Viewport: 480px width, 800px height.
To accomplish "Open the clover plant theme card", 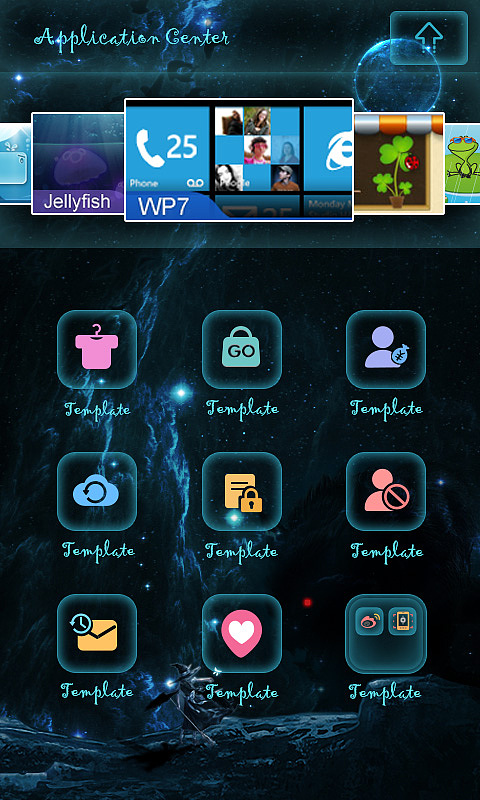I will pyautogui.click(x=398, y=163).
